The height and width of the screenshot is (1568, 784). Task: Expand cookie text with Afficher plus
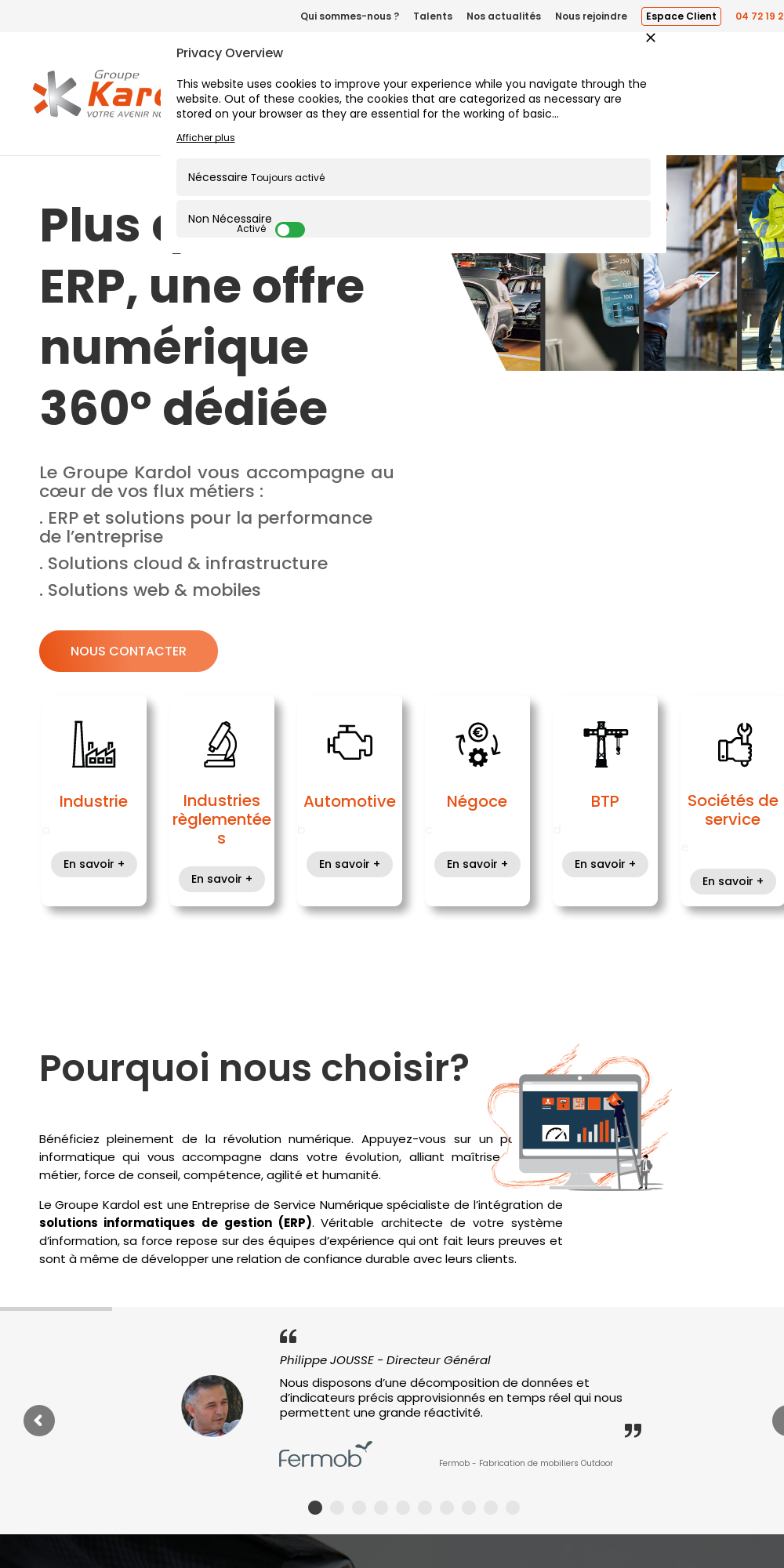click(205, 138)
